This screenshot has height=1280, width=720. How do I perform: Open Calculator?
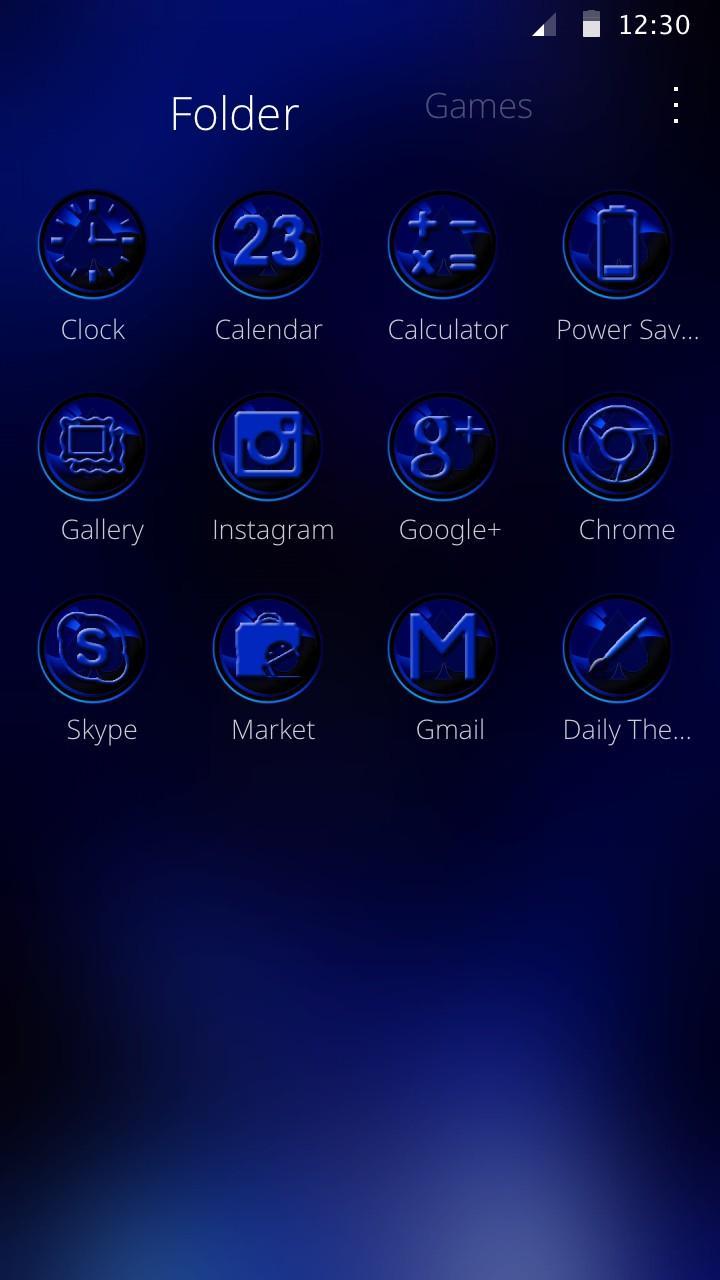[x=443, y=244]
